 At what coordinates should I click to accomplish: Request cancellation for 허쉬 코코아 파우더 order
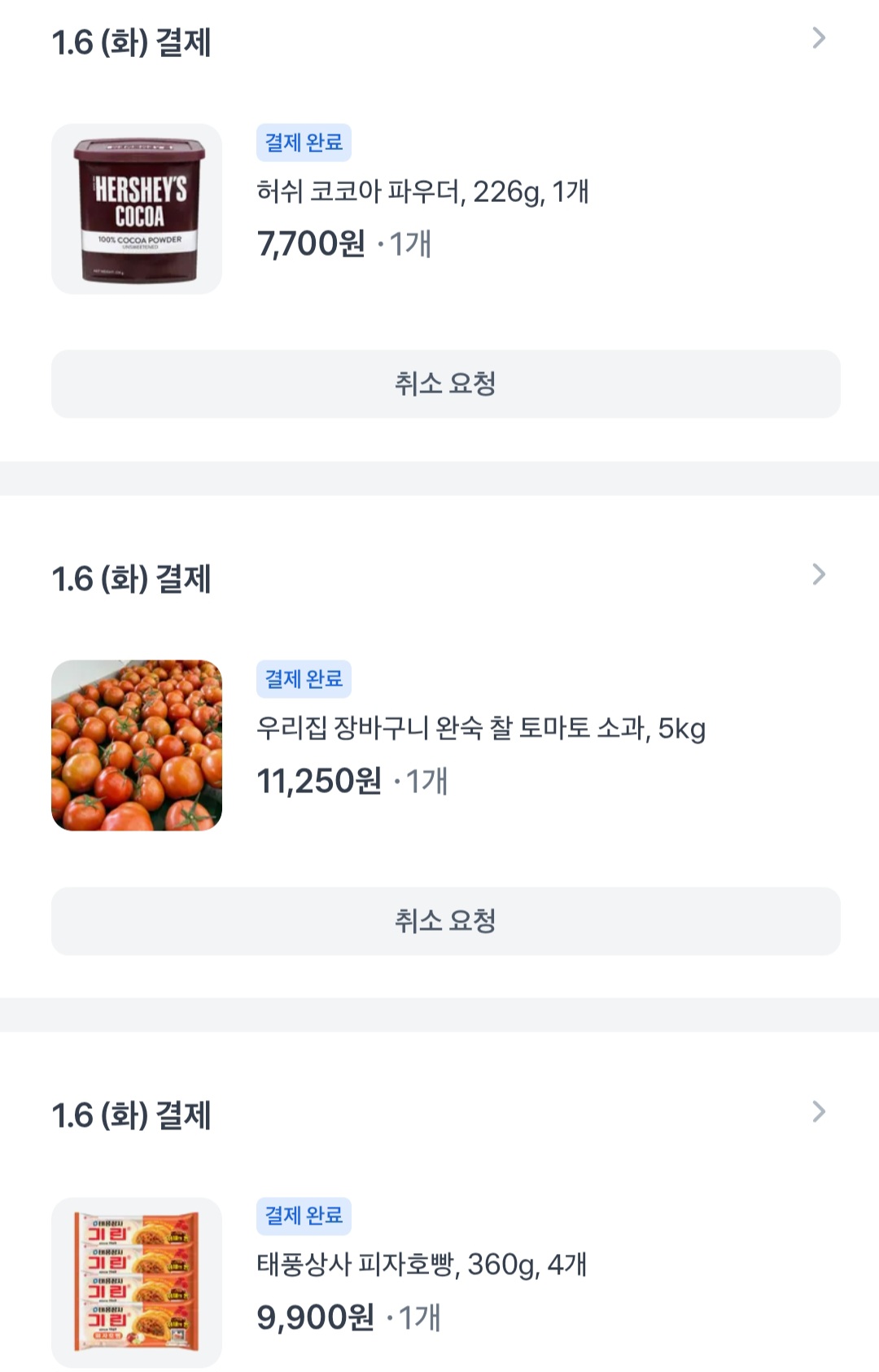(445, 384)
